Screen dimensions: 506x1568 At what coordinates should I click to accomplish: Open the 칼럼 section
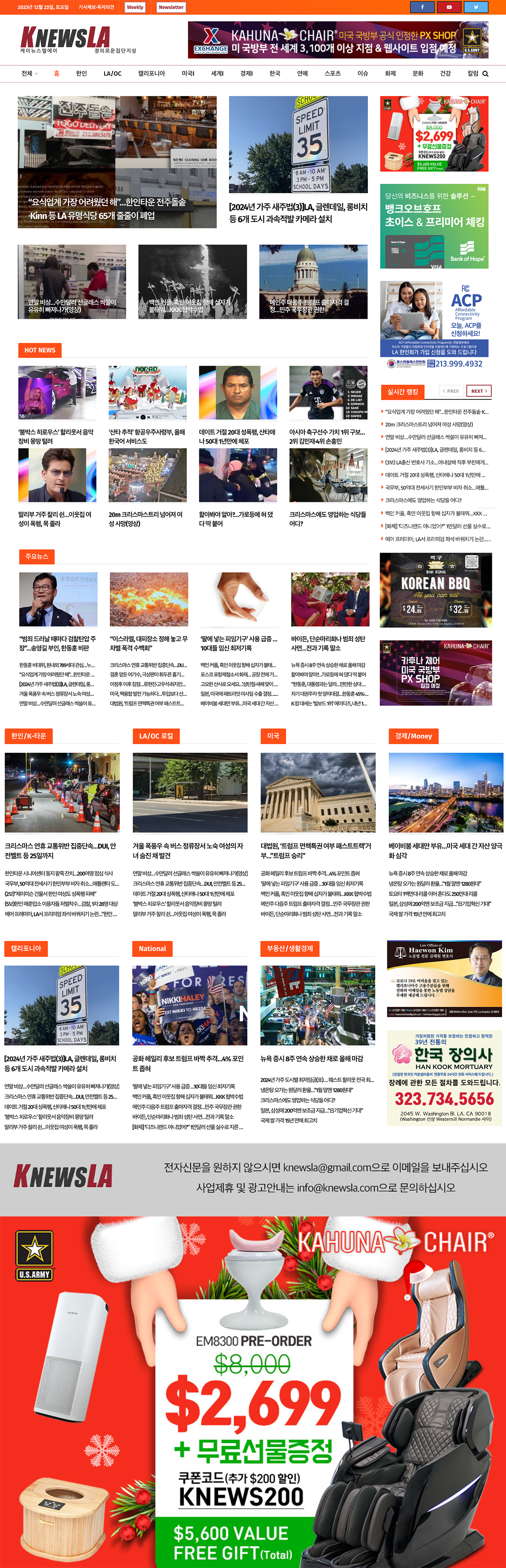(473, 74)
